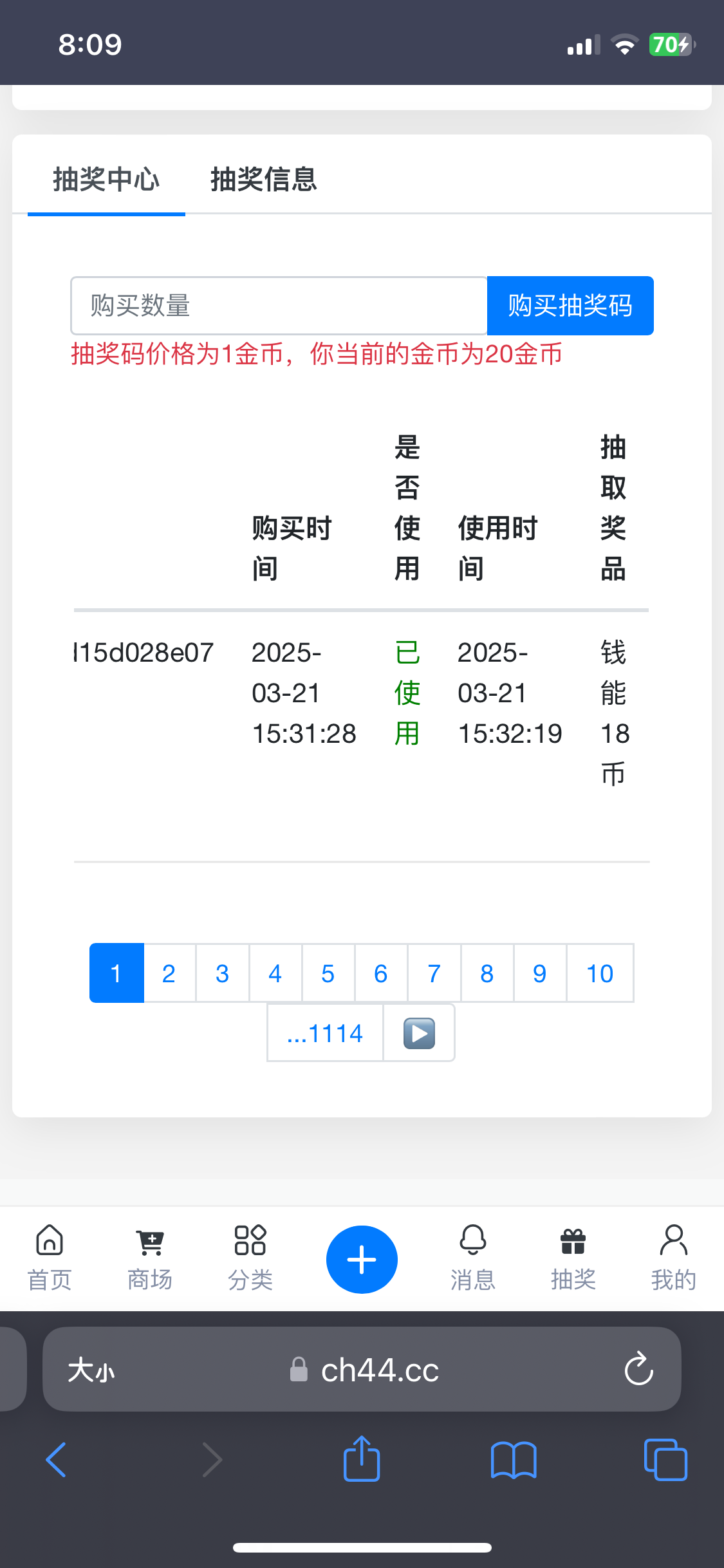Show all open Safari tabs

coord(665,1459)
